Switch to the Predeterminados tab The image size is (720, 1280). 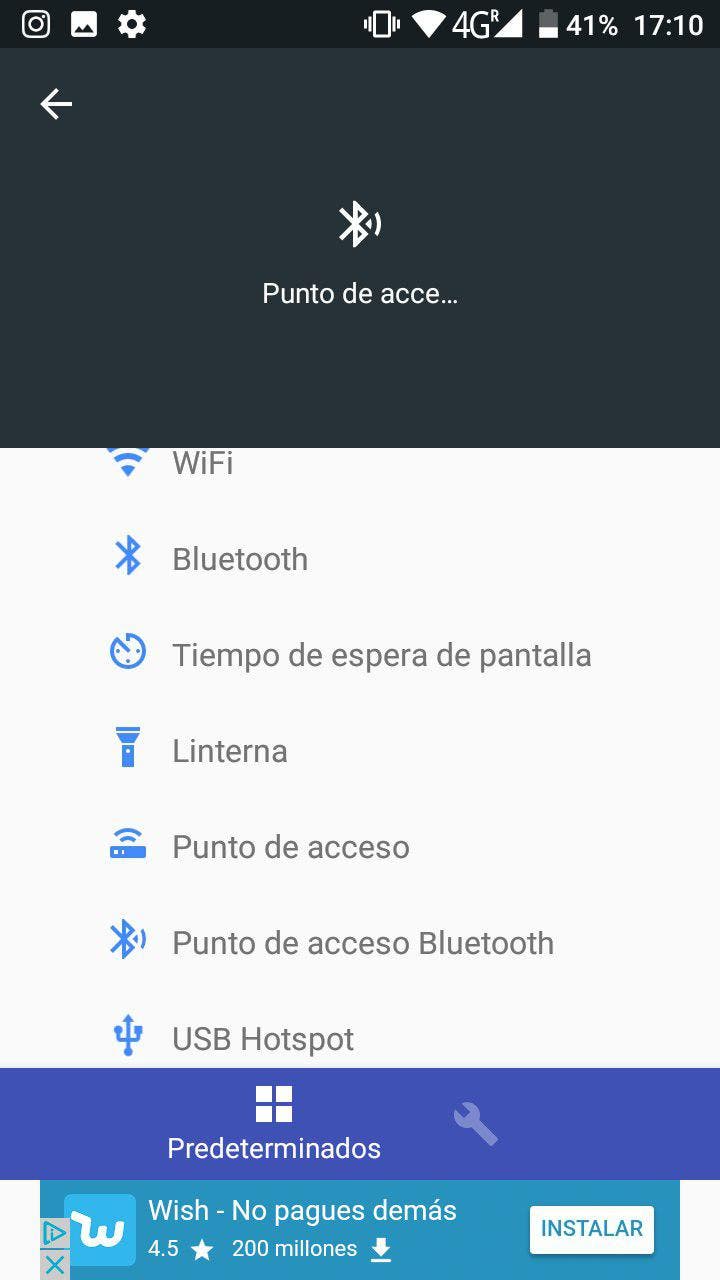click(x=274, y=1123)
